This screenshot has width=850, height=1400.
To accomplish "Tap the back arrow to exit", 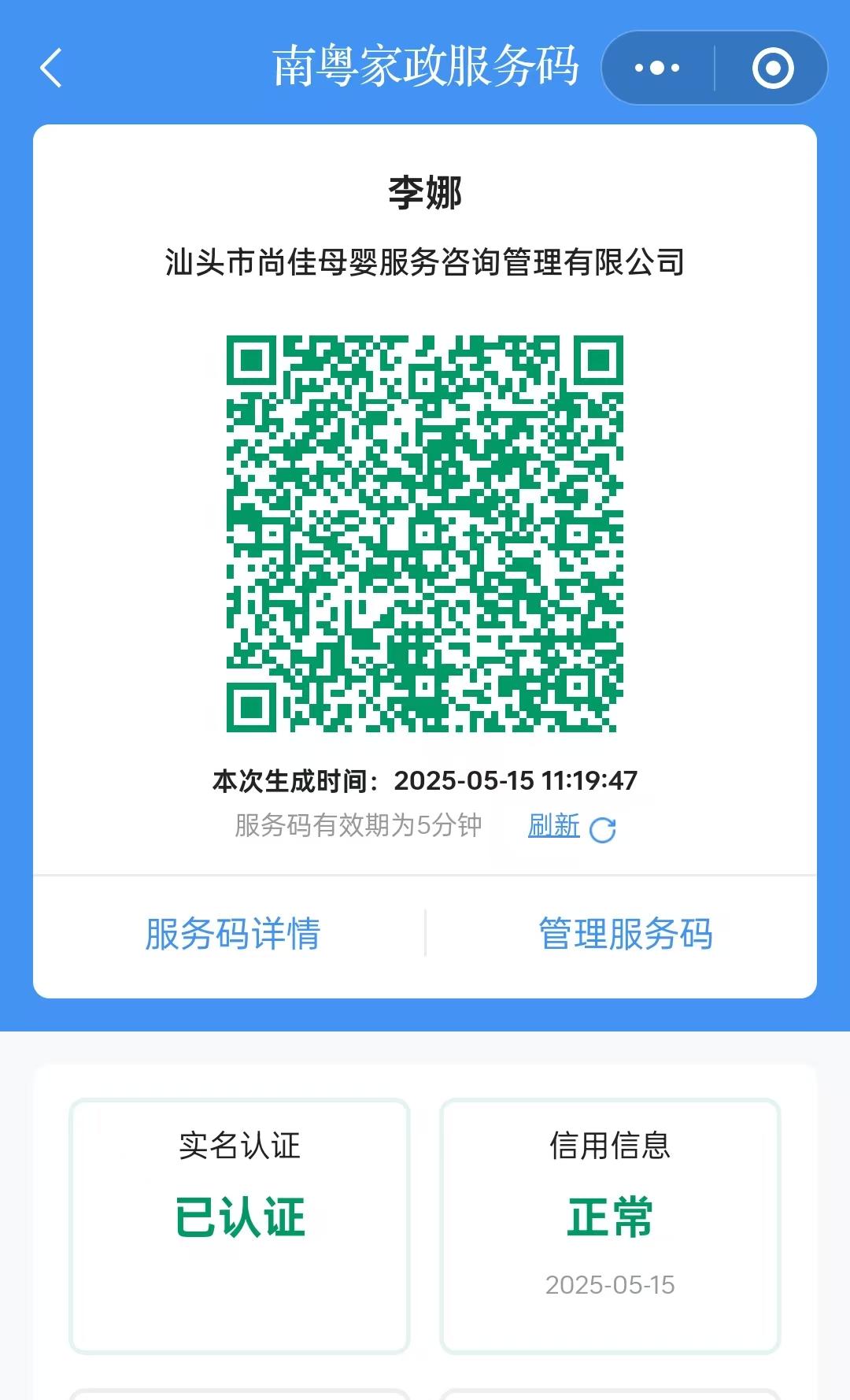I will (50, 68).
